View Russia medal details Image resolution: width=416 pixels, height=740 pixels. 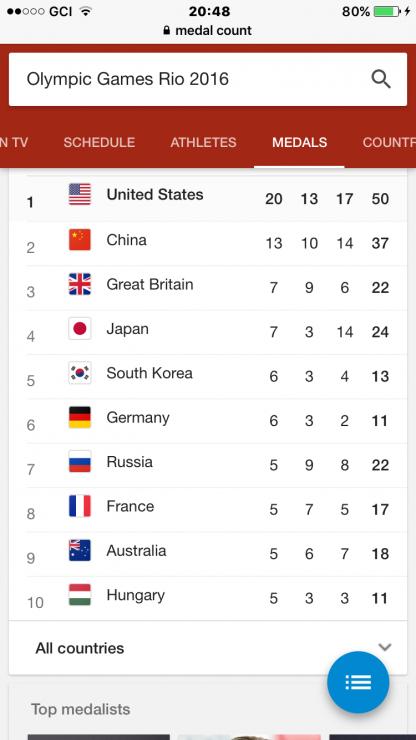[208, 465]
